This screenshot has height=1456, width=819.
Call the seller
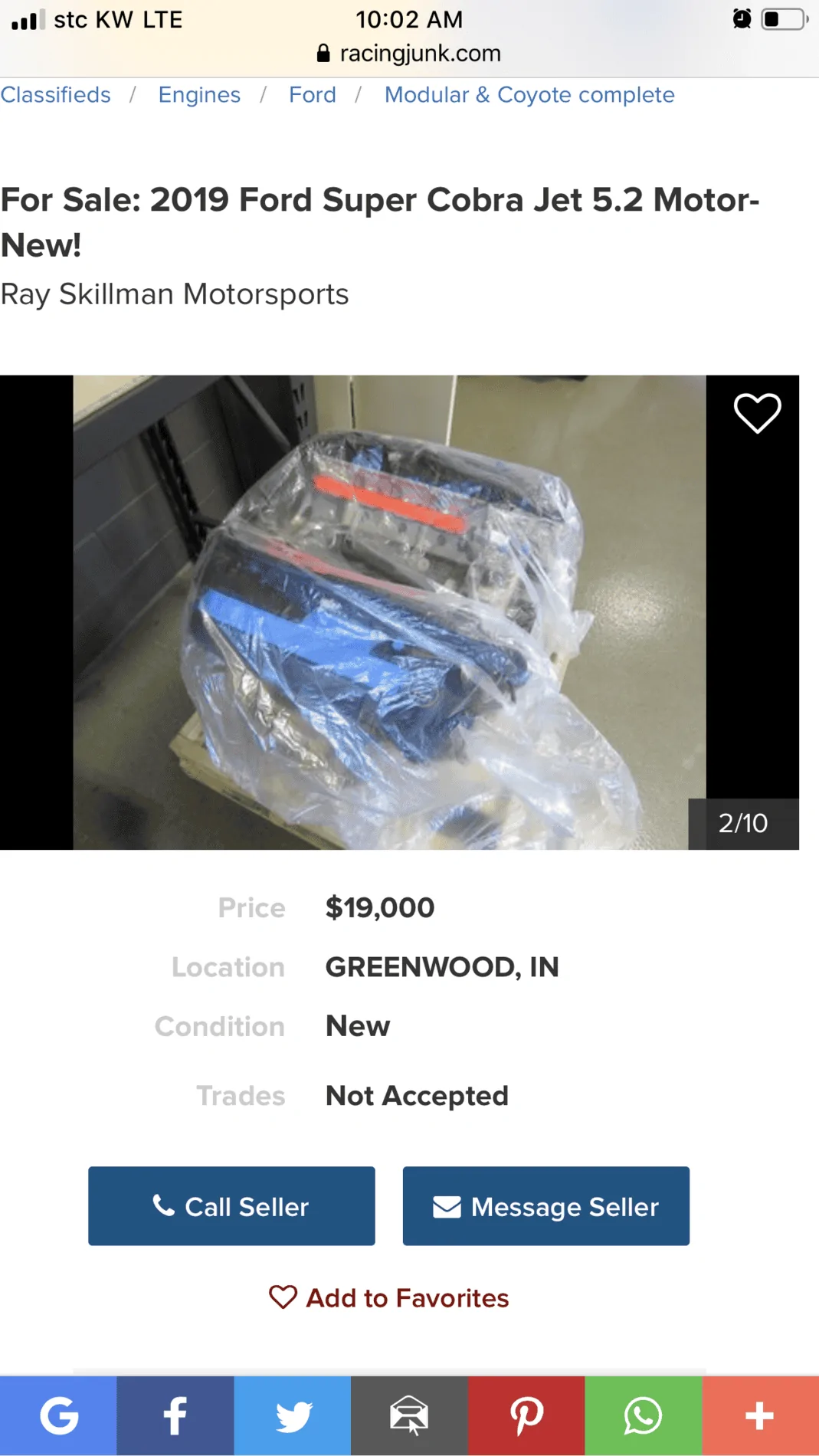231,1206
